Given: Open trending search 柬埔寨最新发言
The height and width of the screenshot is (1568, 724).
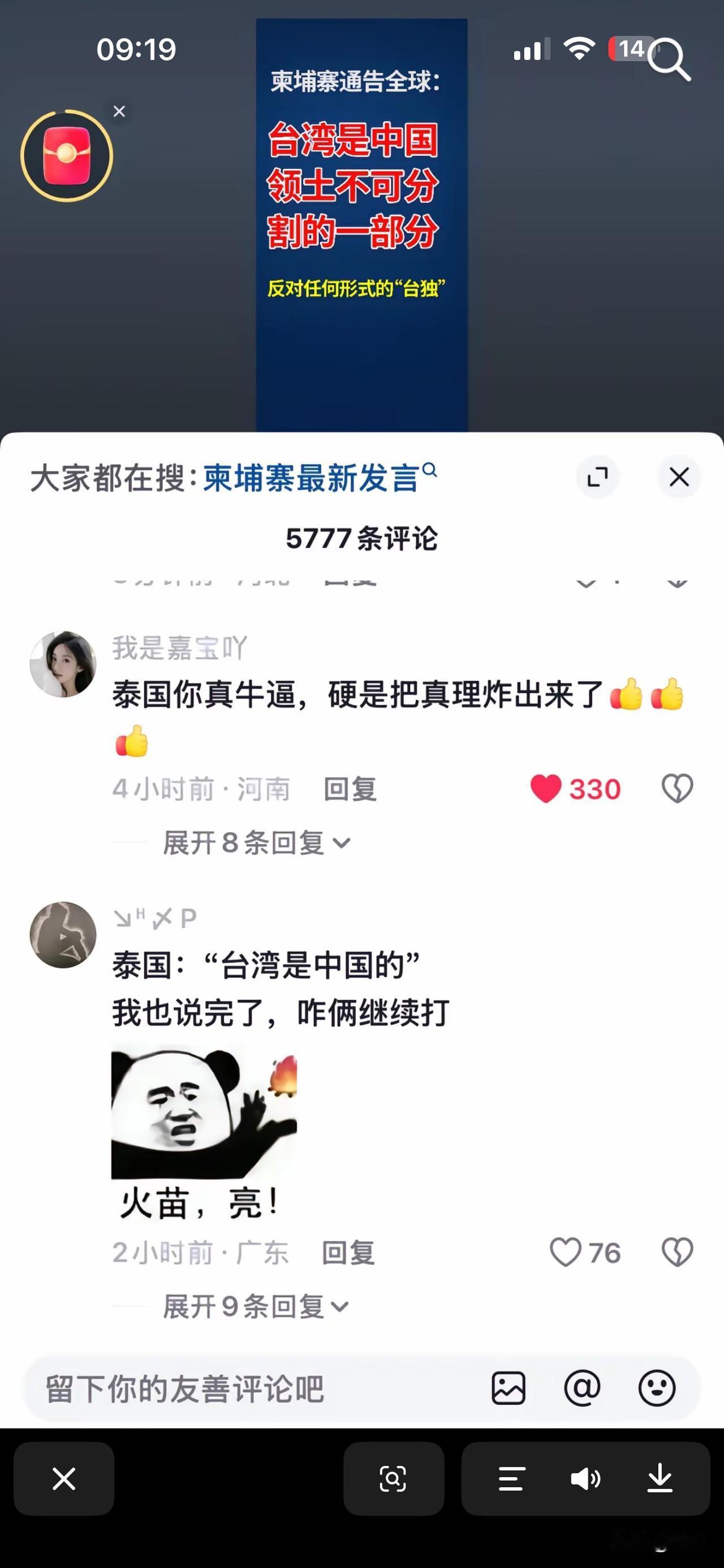Looking at the screenshot, I should pyautogui.click(x=312, y=477).
